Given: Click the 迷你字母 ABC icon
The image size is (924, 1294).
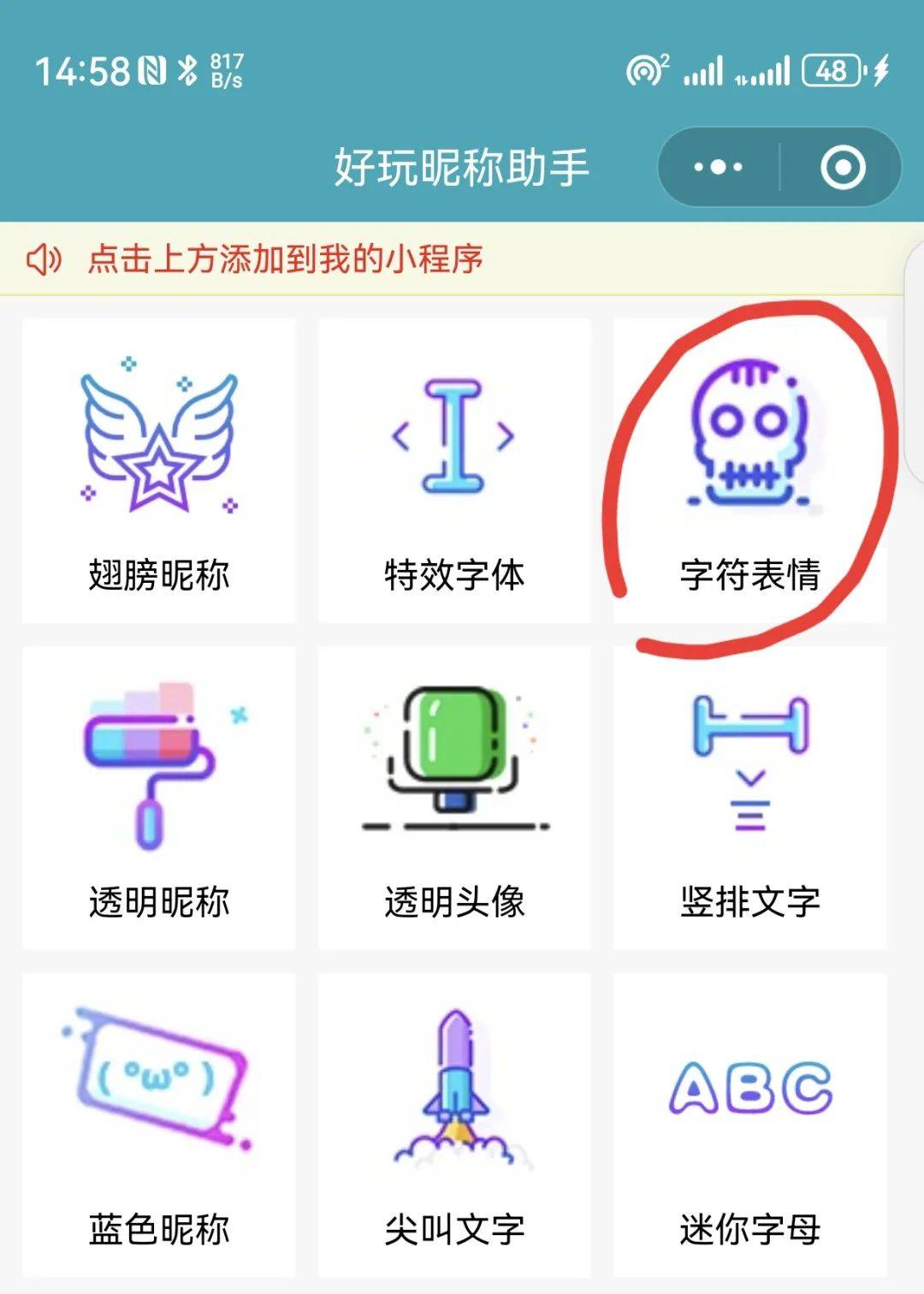Looking at the screenshot, I should [751, 1087].
